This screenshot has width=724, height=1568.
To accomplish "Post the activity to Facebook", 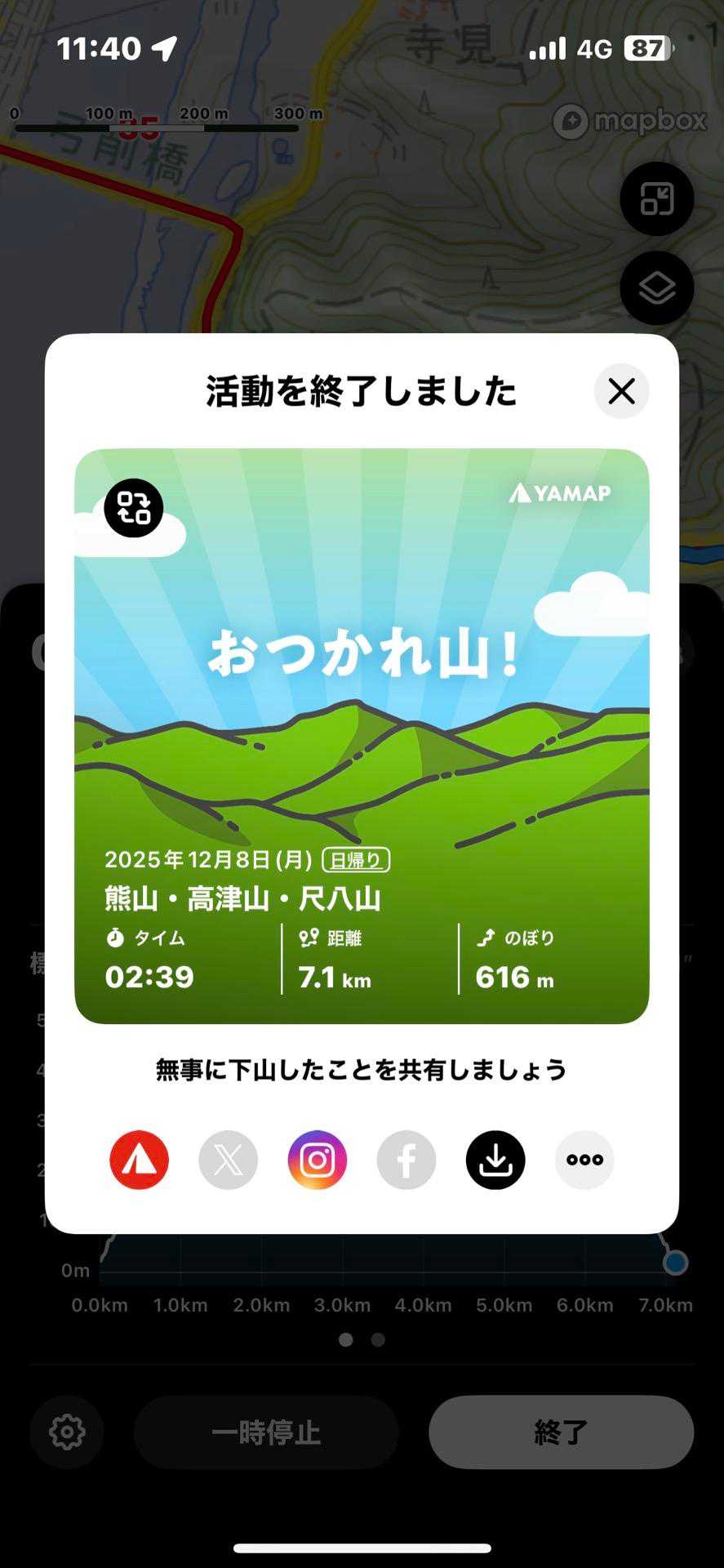I will click(x=406, y=1160).
